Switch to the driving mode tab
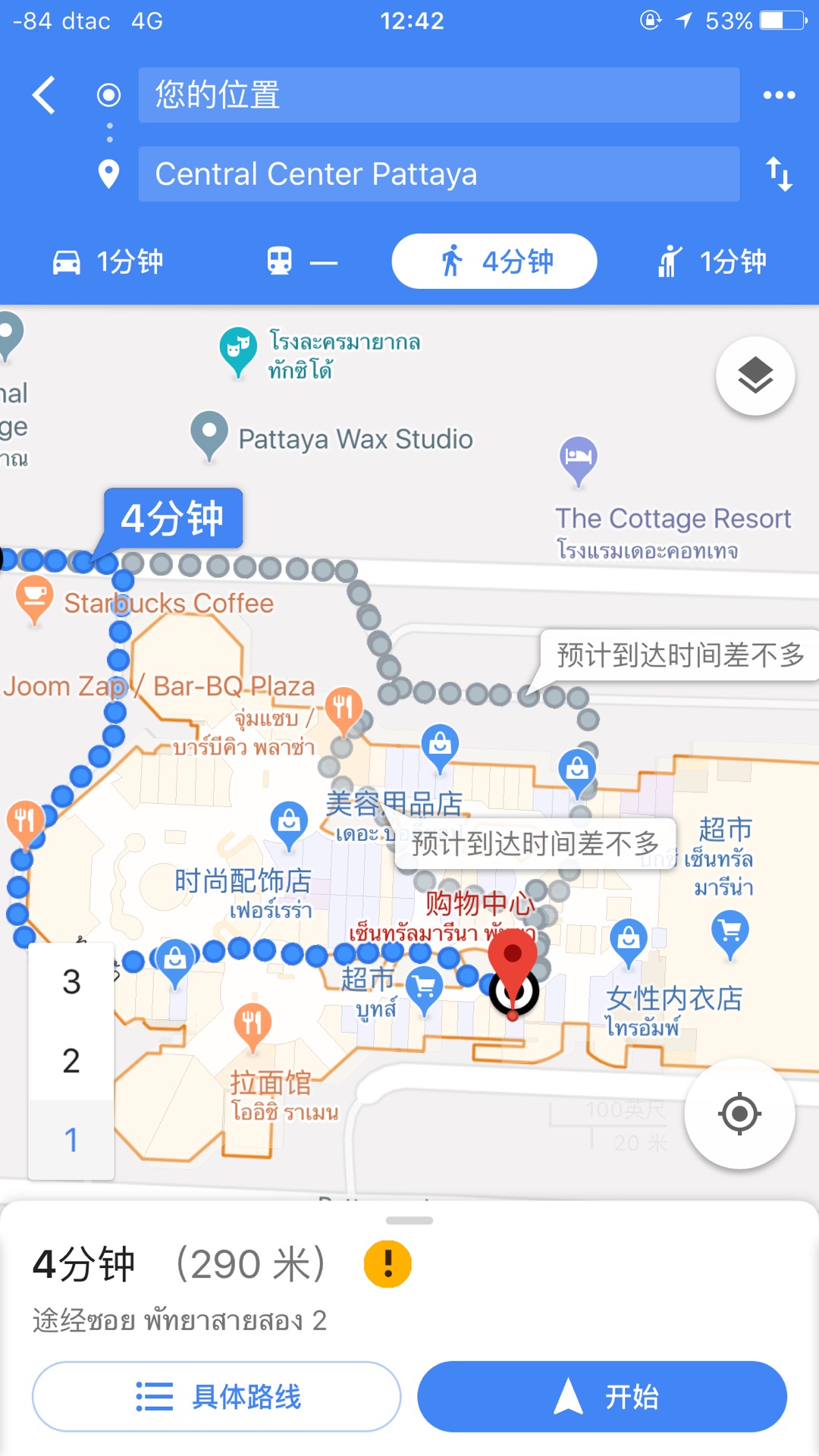Screen dimensions: 819x1456 tap(108, 262)
